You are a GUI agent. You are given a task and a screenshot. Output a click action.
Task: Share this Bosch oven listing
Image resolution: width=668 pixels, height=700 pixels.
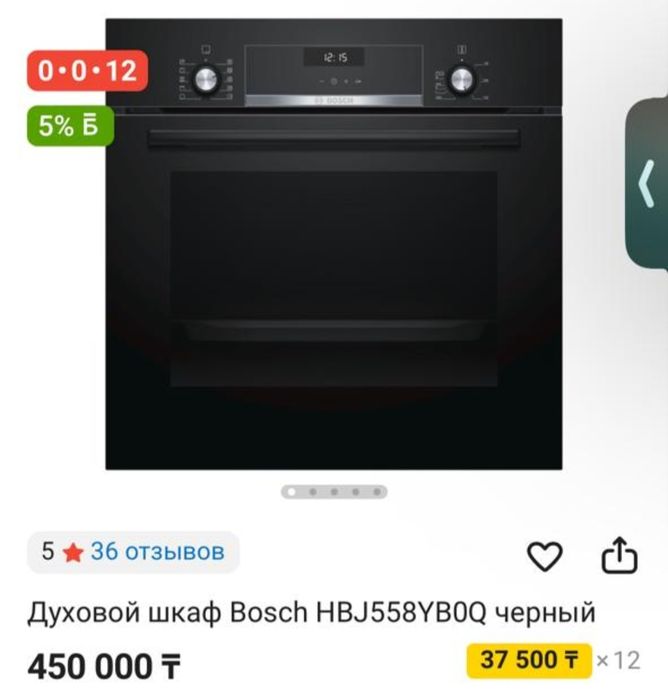pos(619,556)
